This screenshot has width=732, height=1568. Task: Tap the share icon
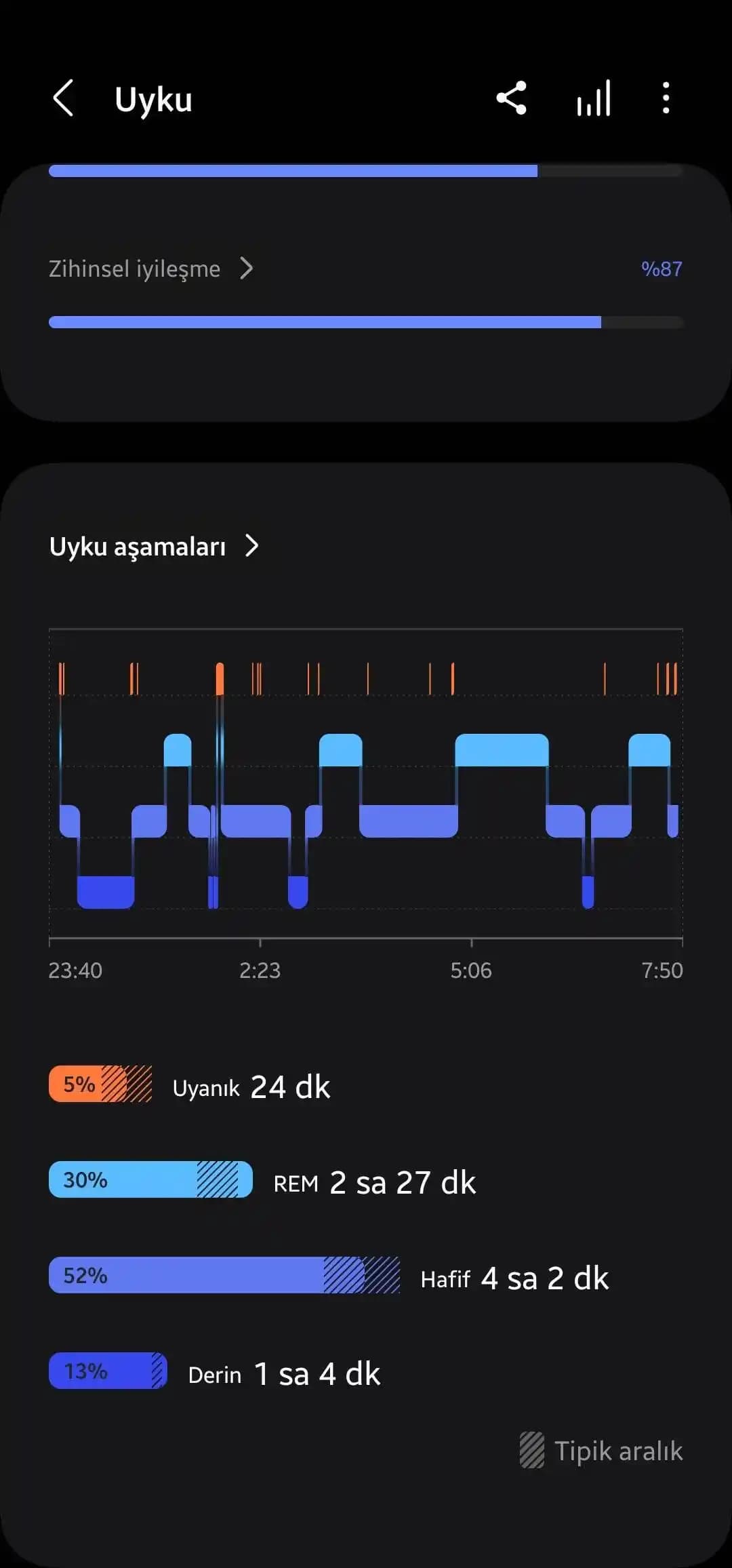(x=512, y=98)
